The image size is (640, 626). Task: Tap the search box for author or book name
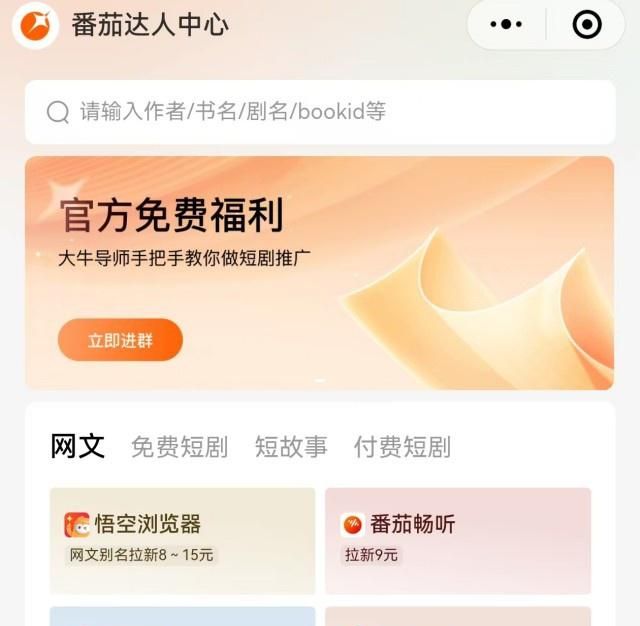(320, 112)
